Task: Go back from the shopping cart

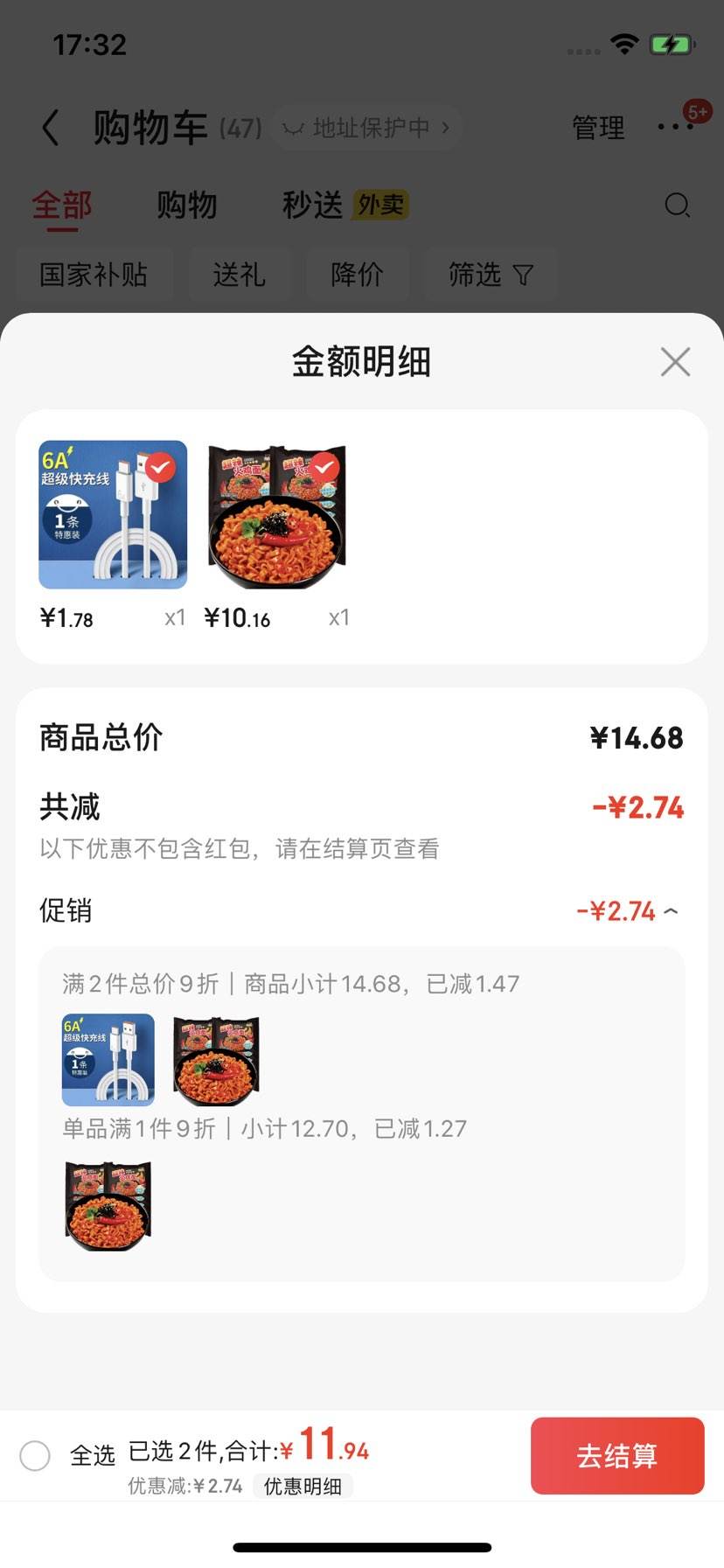Action: tap(51, 128)
